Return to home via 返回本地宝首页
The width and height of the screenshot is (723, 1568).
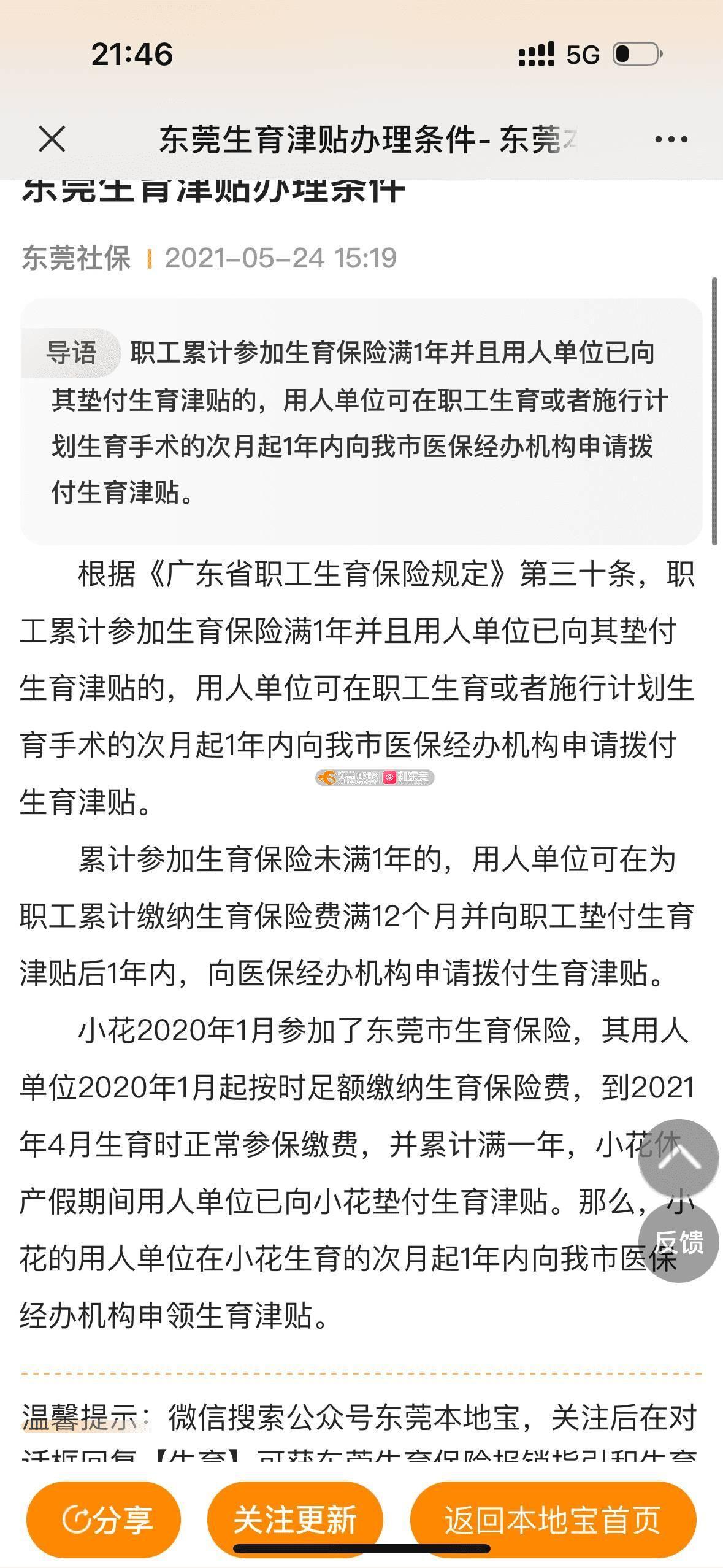[x=553, y=1520]
